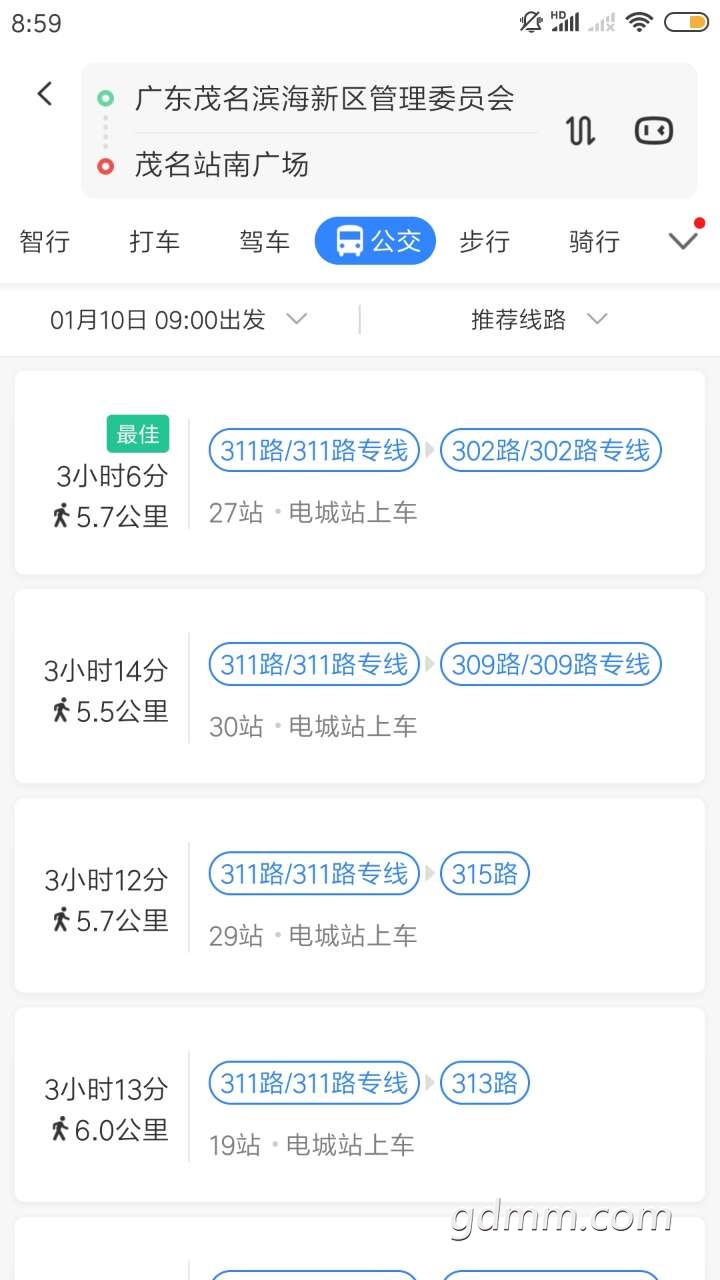Switch to the 骑行 cycling tab
Image resolution: width=720 pixels, height=1280 pixels.
595,241
